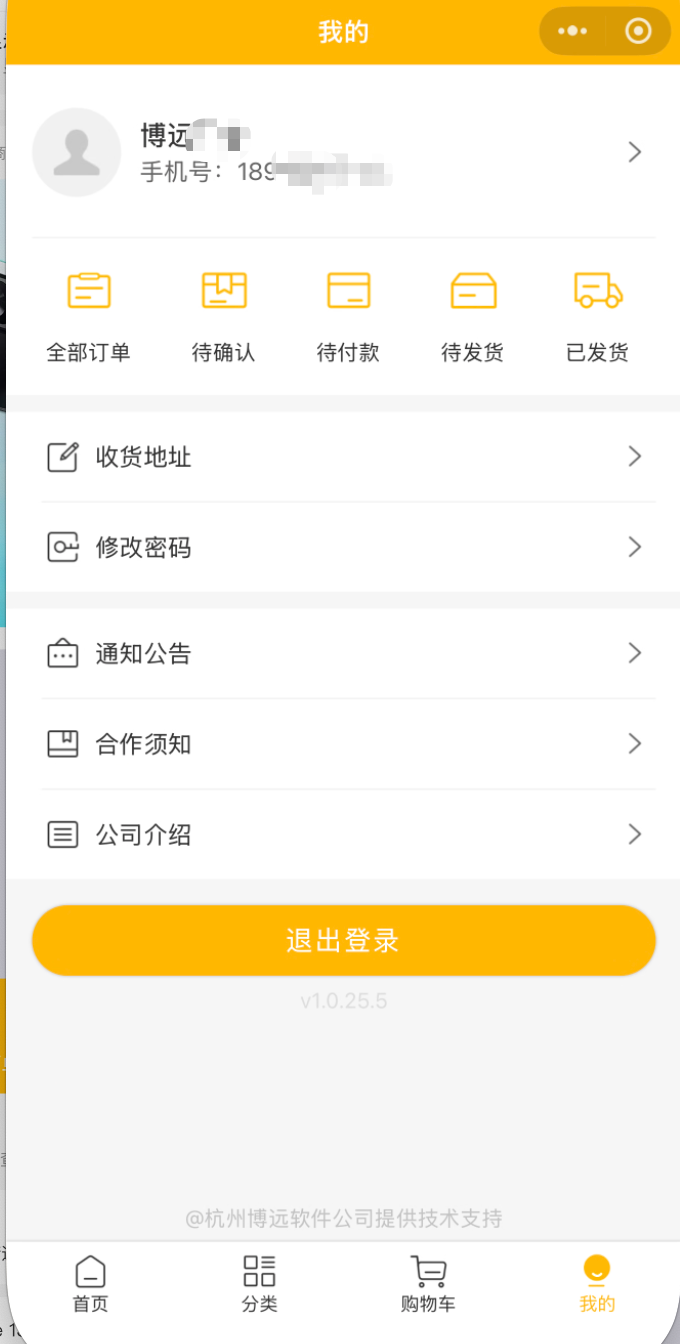
Task: Go to the 购物车 shopping cart tab
Action: 428,1284
